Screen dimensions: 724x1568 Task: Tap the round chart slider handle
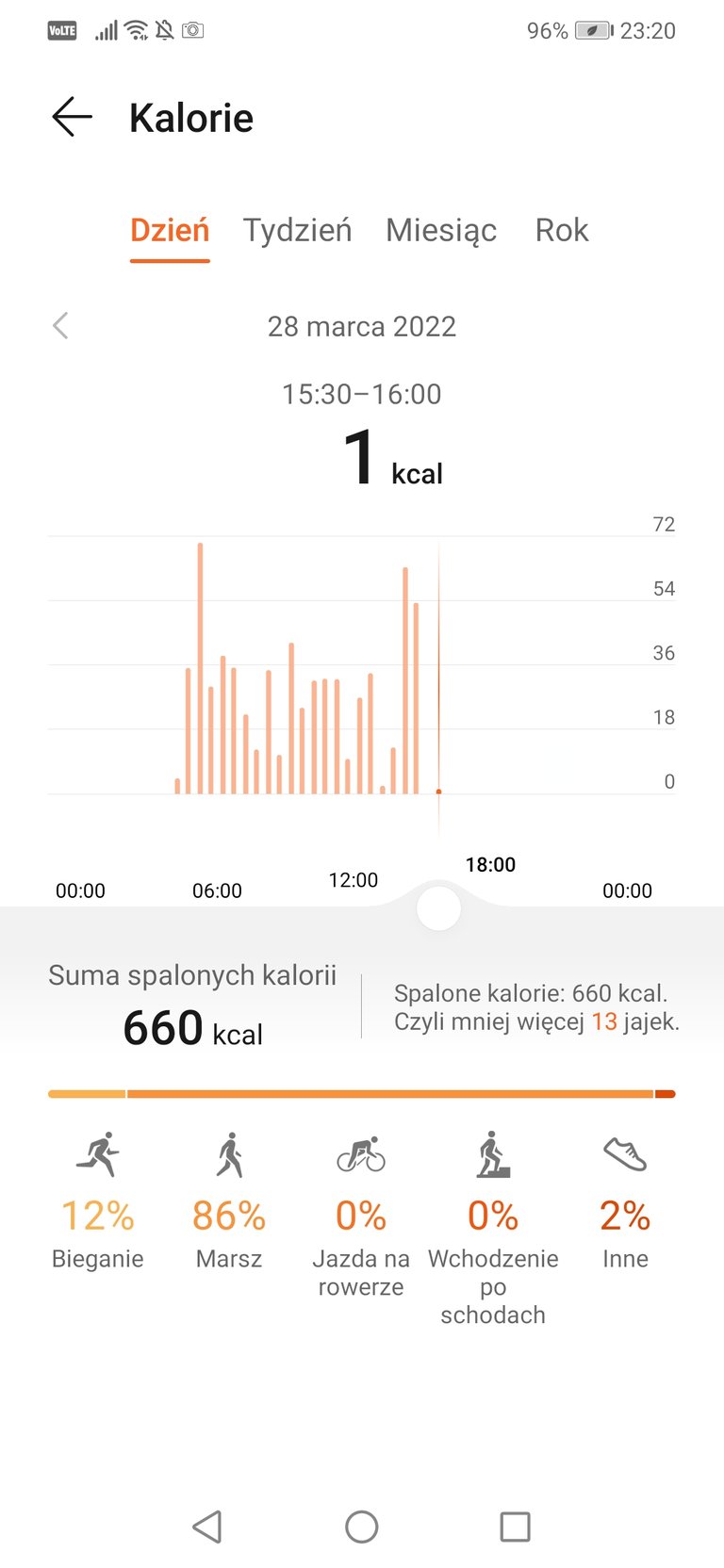tap(438, 908)
